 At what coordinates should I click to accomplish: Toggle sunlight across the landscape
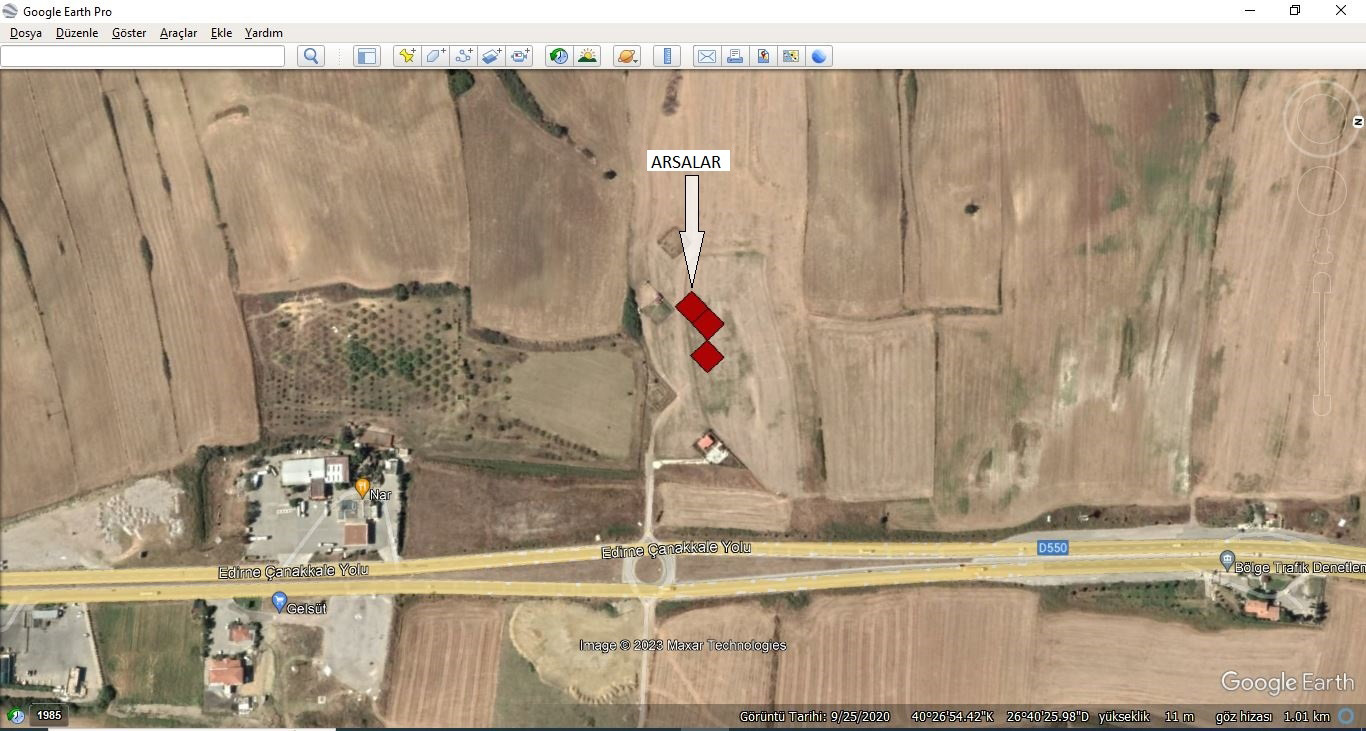pyautogui.click(x=587, y=56)
